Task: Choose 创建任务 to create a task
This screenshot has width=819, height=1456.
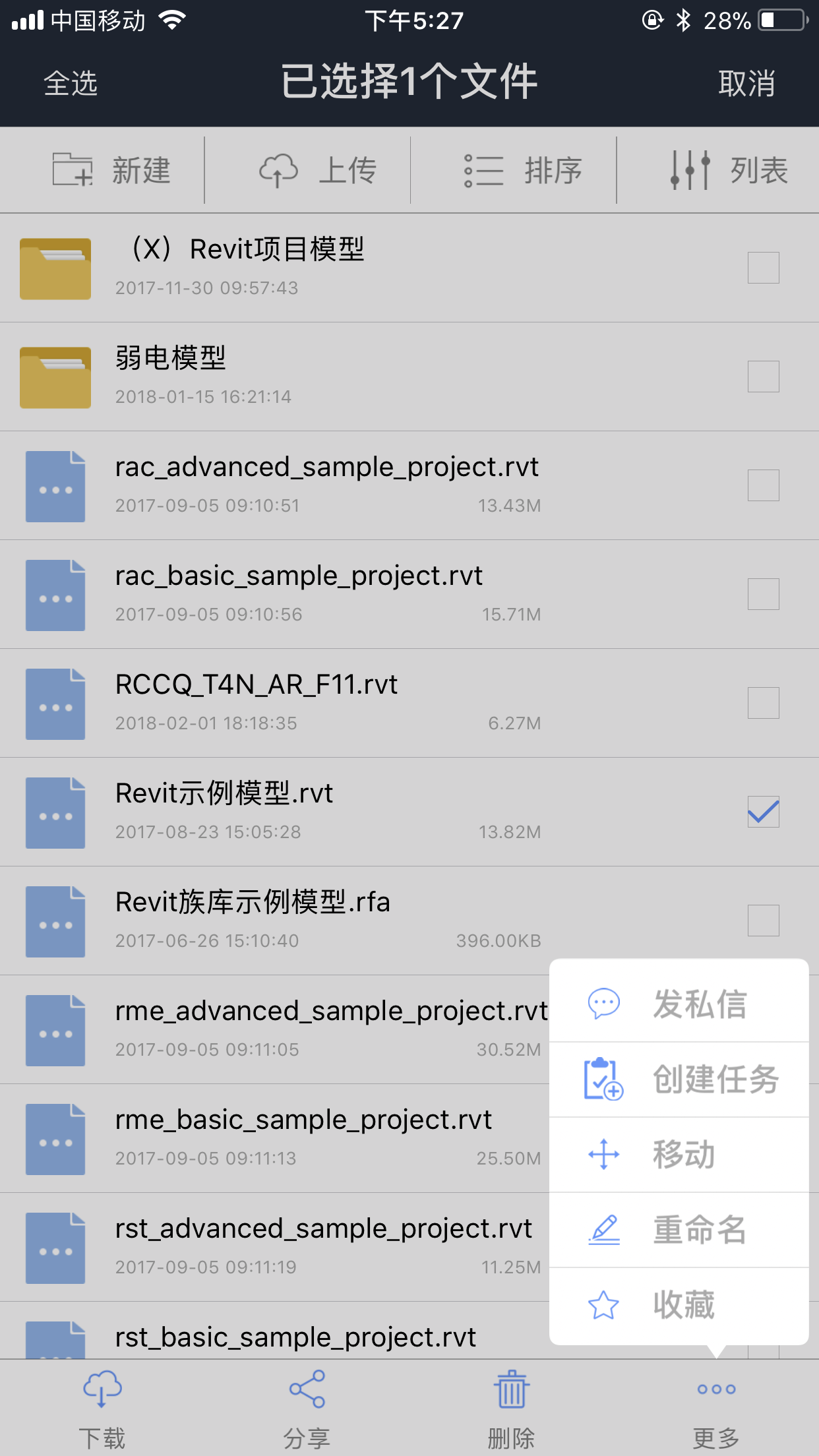Action: click(679, 1079)
